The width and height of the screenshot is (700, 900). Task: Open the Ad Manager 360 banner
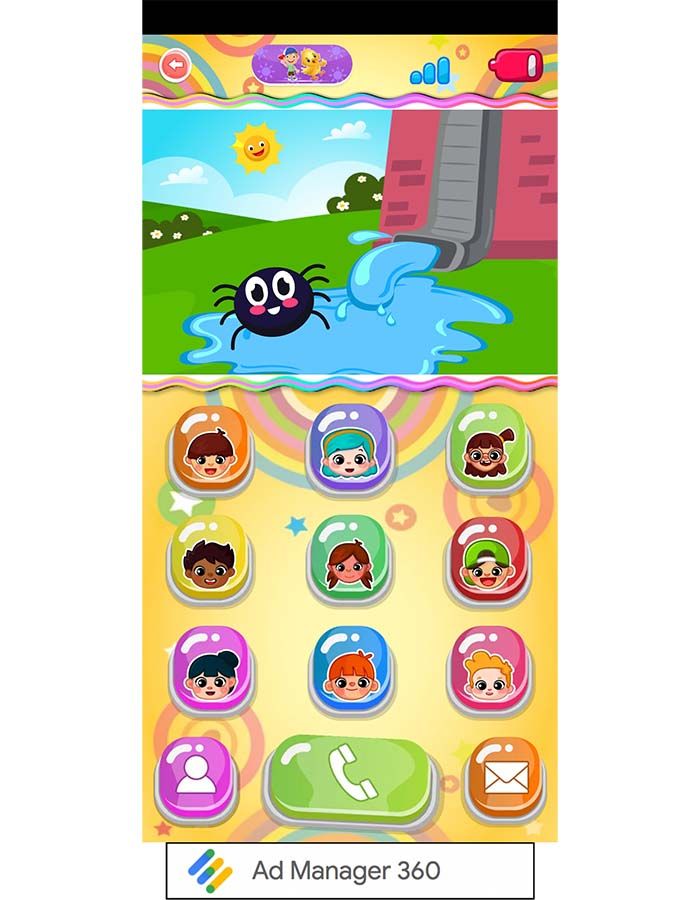pyautogui.click(x=349, y=870)
